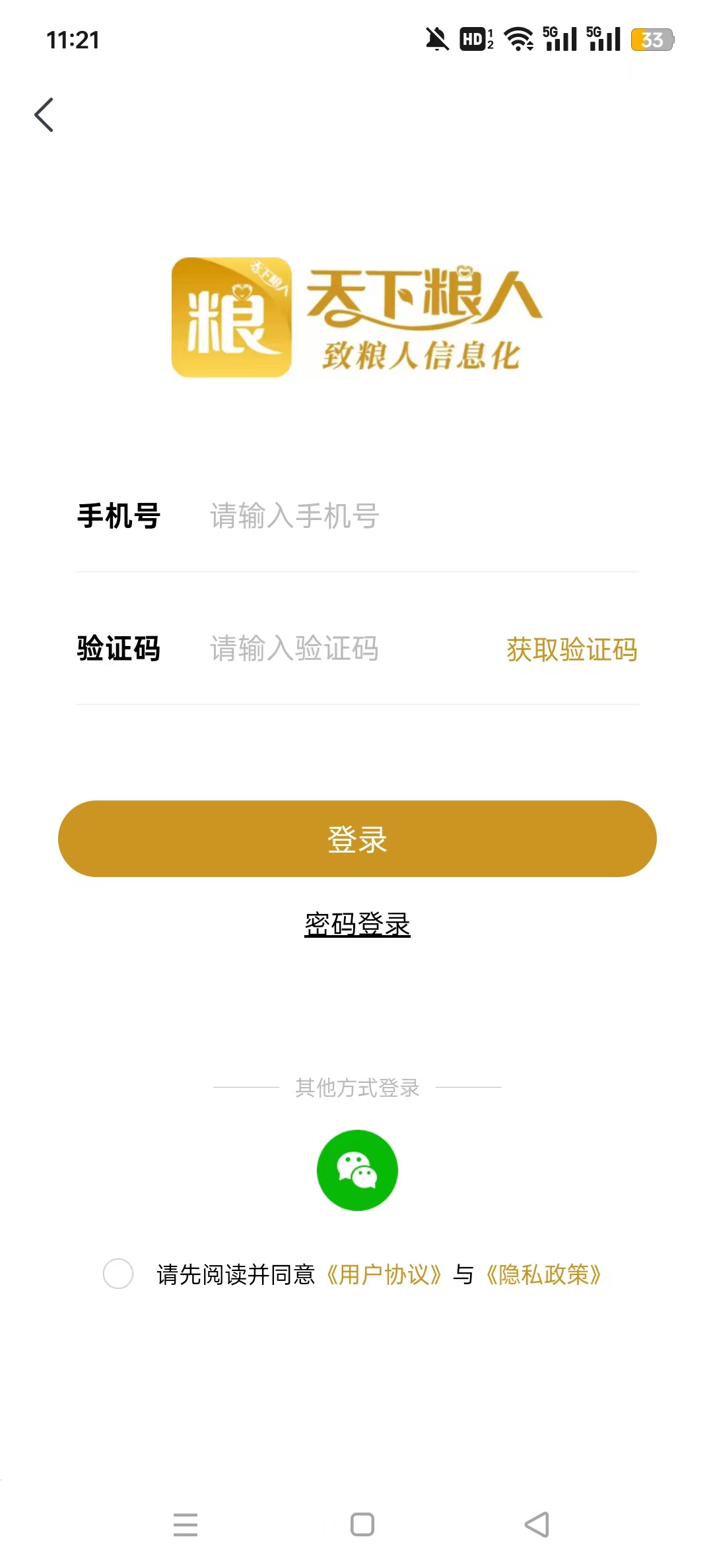Open the 《用户协议》 user agreement
The height and width of the screenshot is (1568, 713).
pos(384,1274)
